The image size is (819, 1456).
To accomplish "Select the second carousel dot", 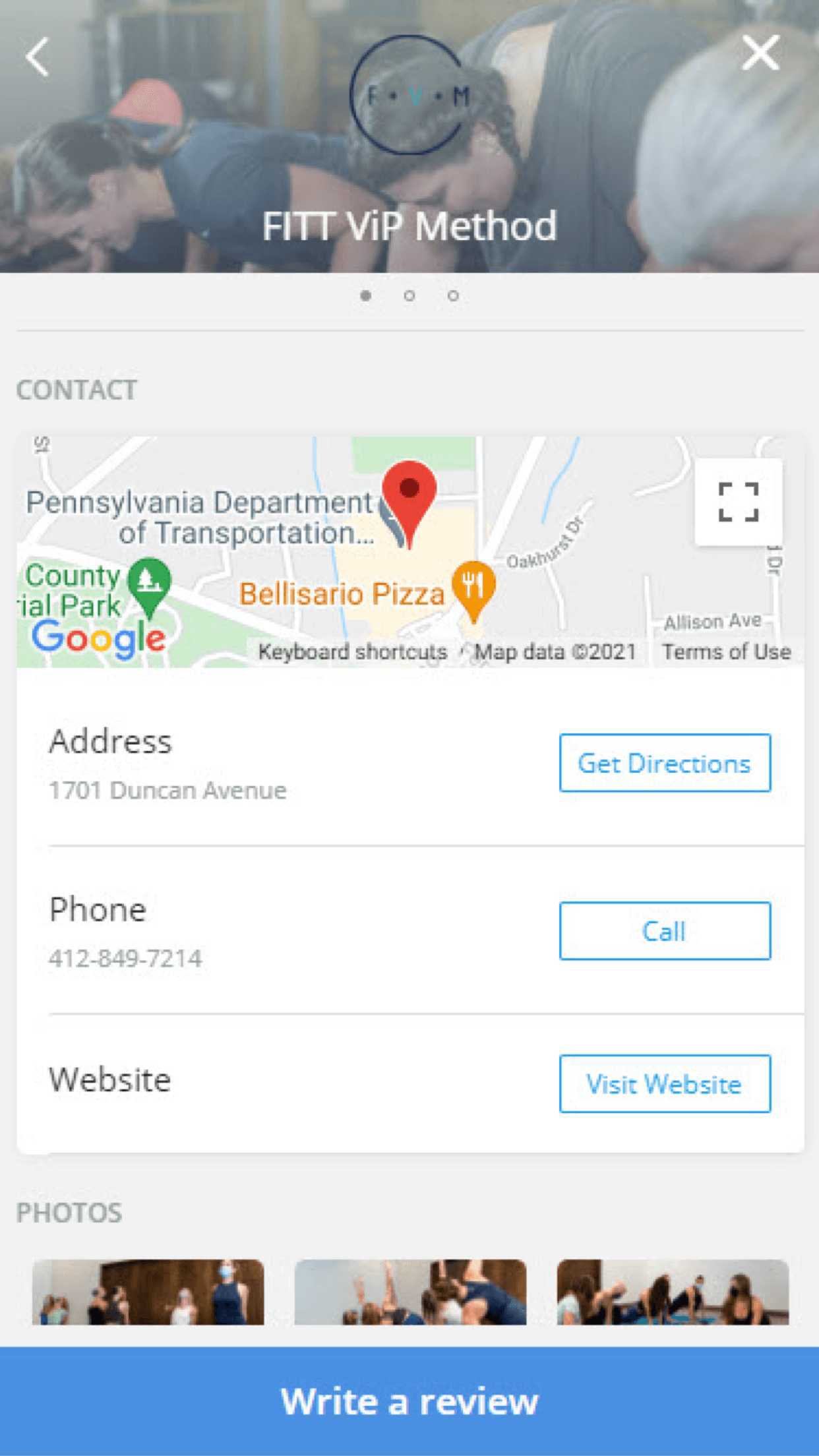I will pos(409,297).
